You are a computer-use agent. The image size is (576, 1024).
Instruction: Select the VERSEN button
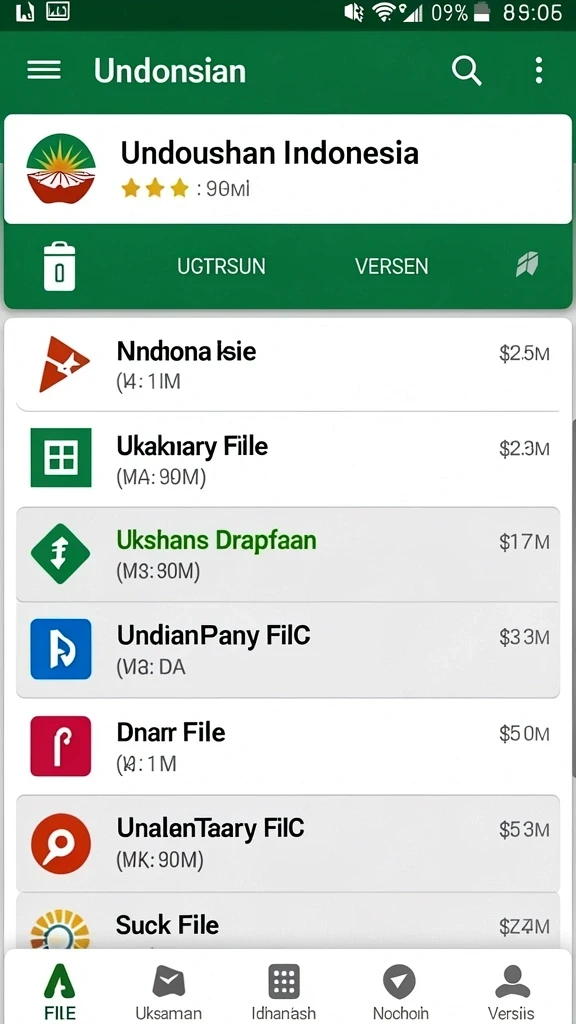[x=392, y=266]
